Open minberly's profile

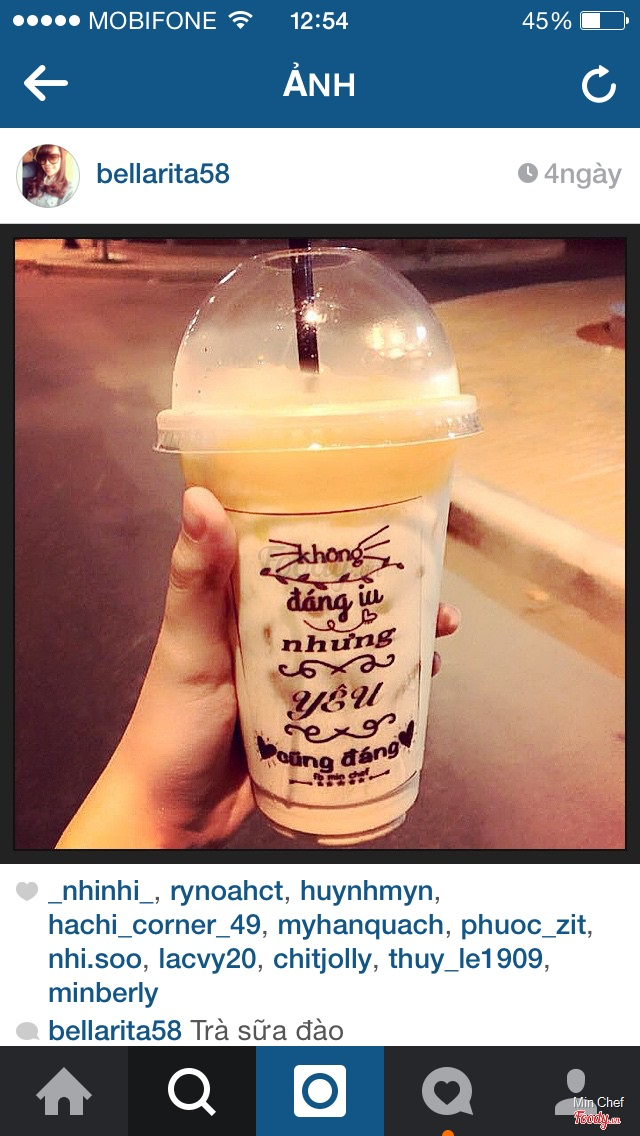(x=103, y=994)
